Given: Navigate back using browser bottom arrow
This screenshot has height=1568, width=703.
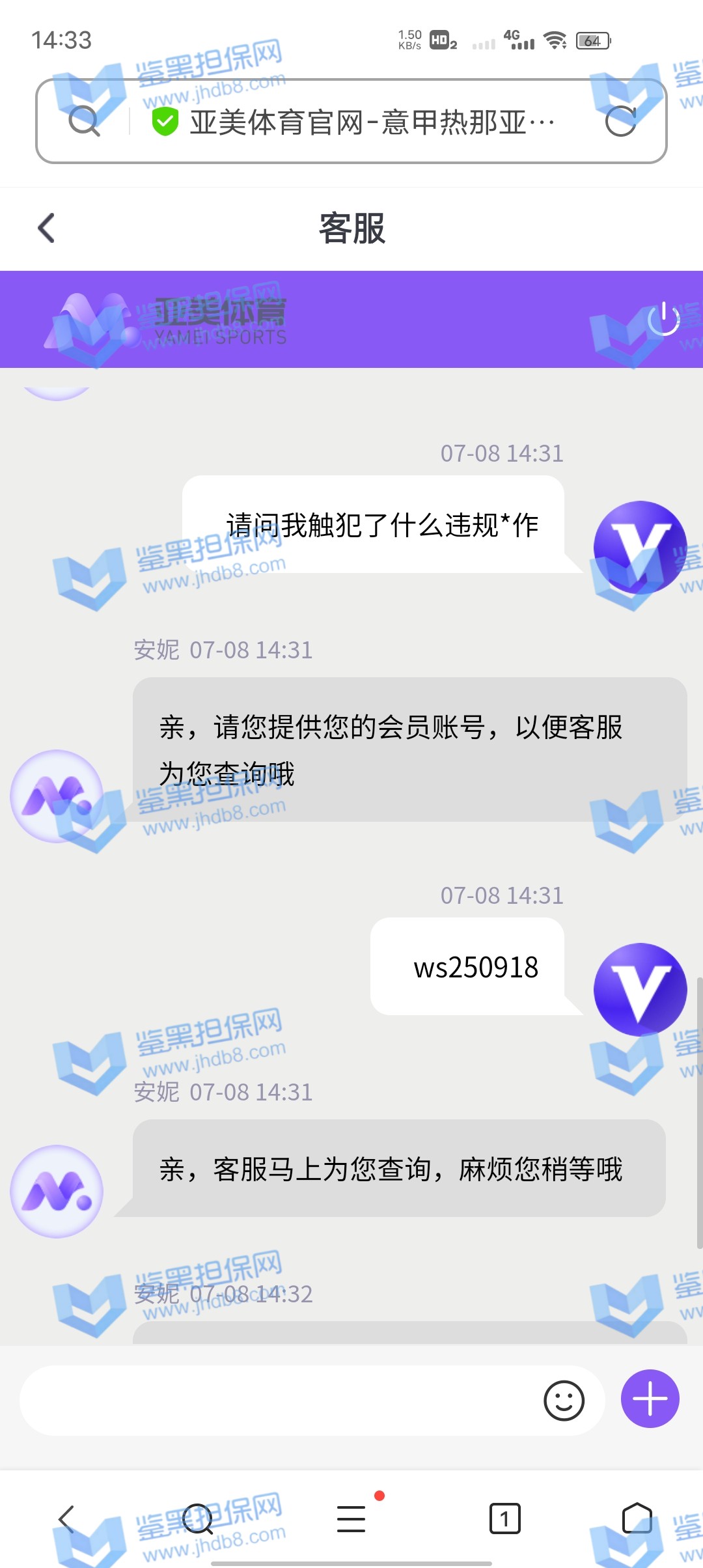Looking at the screenshot, I should pos(67,1519).
